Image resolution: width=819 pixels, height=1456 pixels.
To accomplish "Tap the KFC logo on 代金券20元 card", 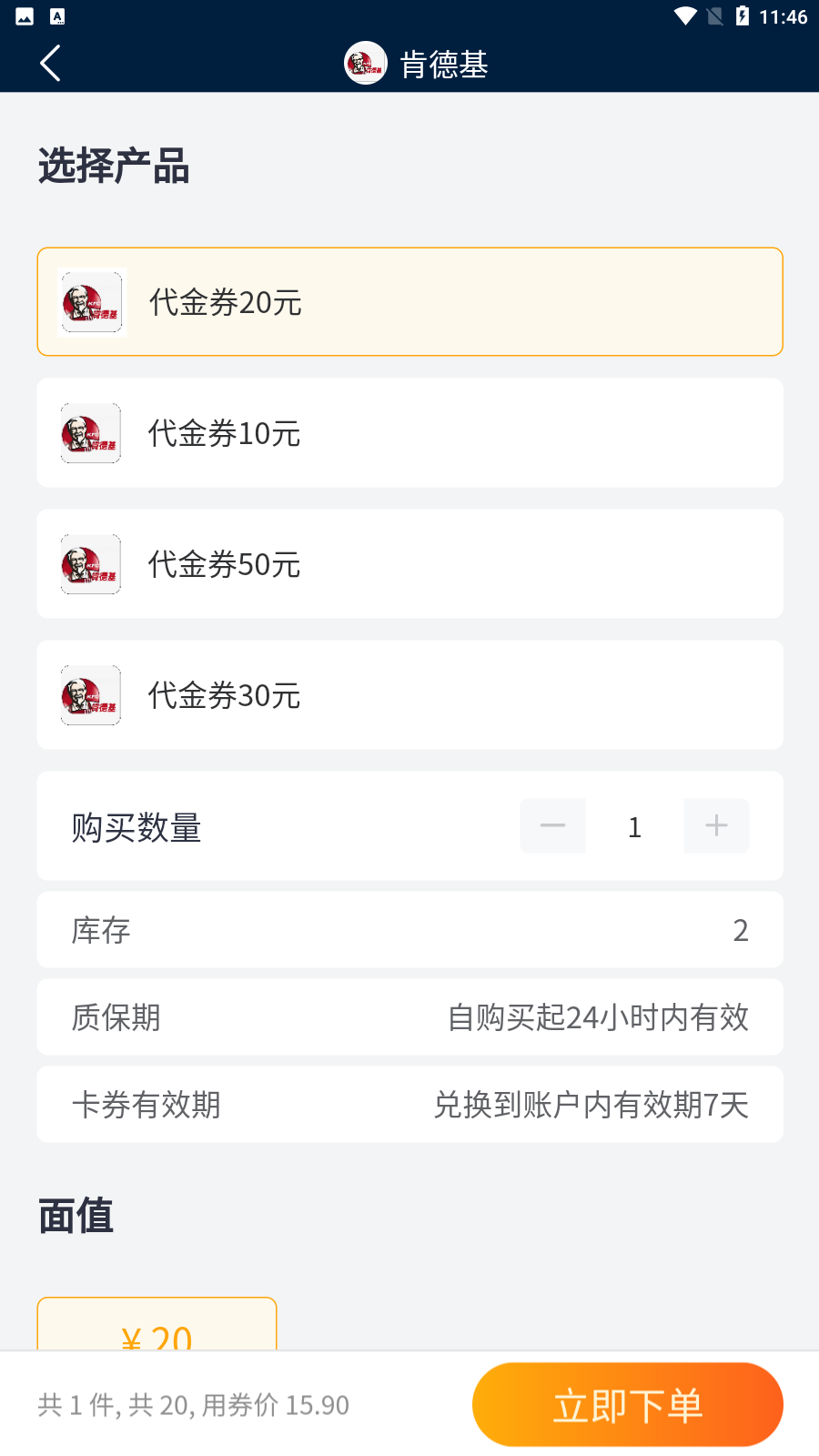I will 91,301.
